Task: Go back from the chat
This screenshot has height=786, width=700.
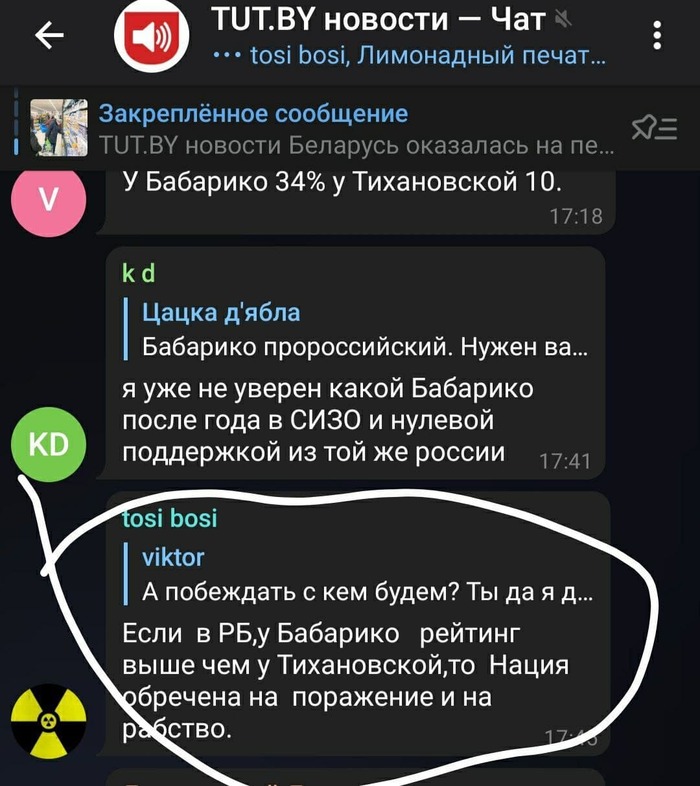Action: click(x=48, y=37)
